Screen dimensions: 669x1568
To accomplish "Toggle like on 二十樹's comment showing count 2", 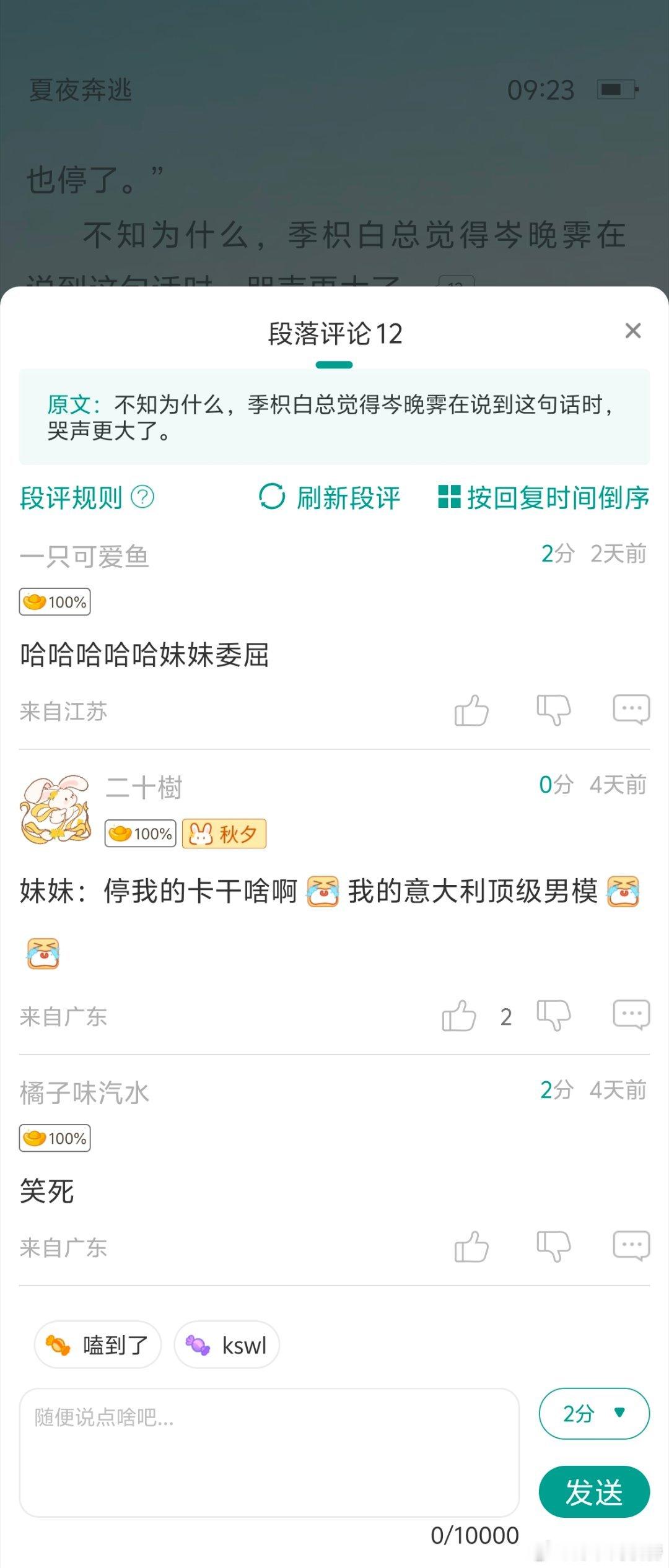I will click(458, 1014).
